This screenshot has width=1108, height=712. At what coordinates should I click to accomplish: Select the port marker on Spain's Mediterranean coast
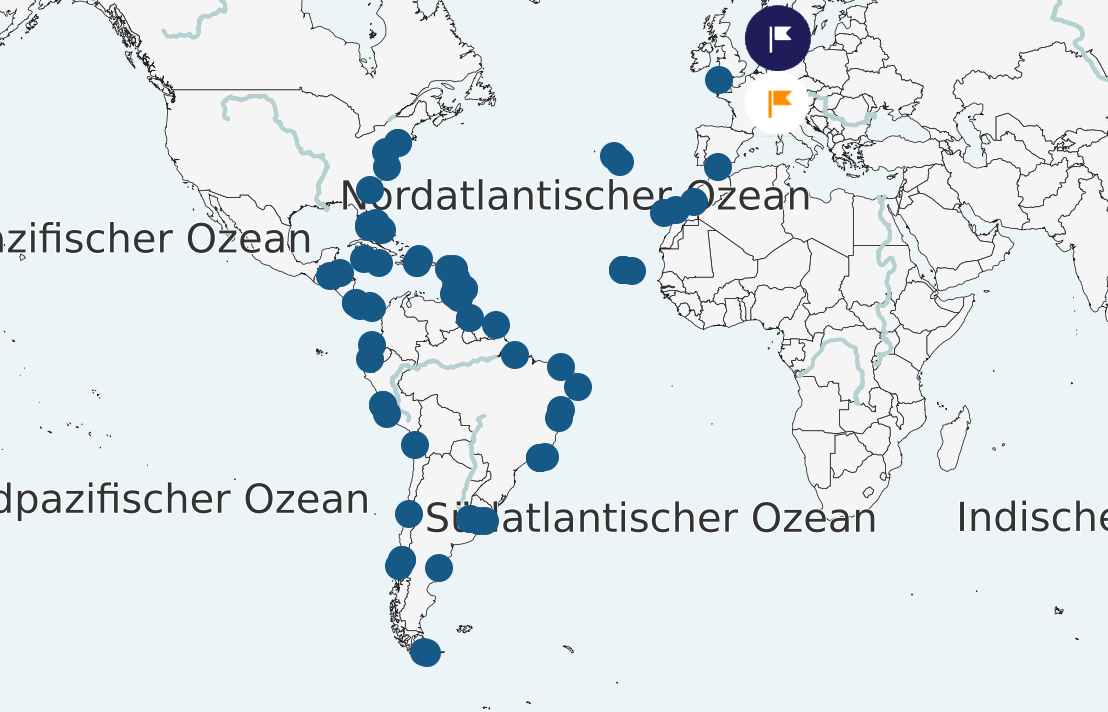click(x=717, y=167)
